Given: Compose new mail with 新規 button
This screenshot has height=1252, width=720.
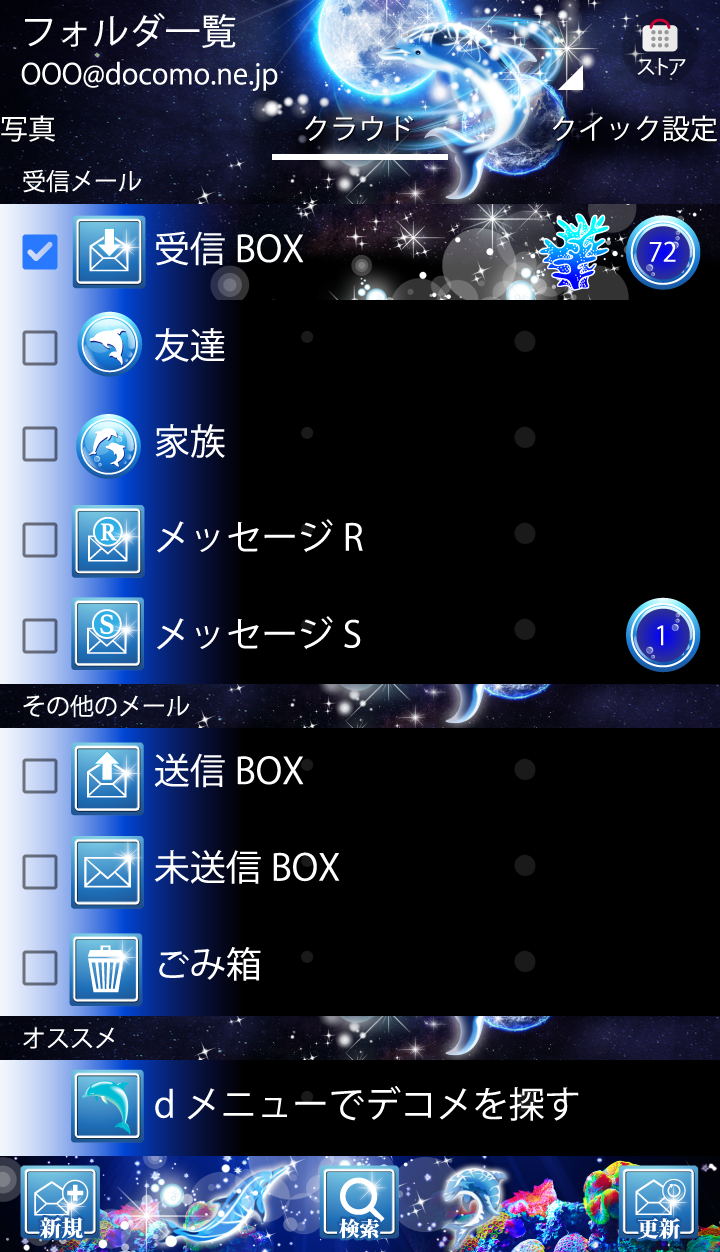Looking at the screenshot, I should click(59, 1204).
